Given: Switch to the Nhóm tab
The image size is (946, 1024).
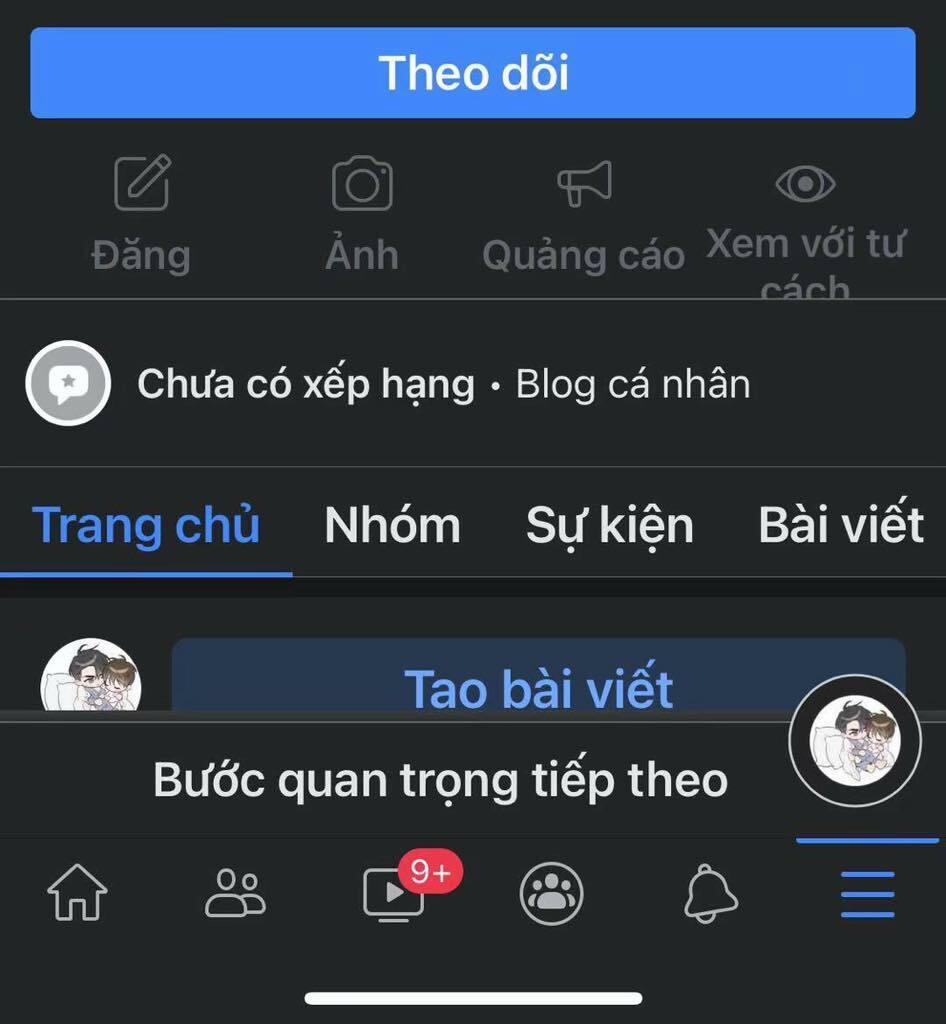Looking at the screenshot, I should pyautogui.click(x=391, y=524).
